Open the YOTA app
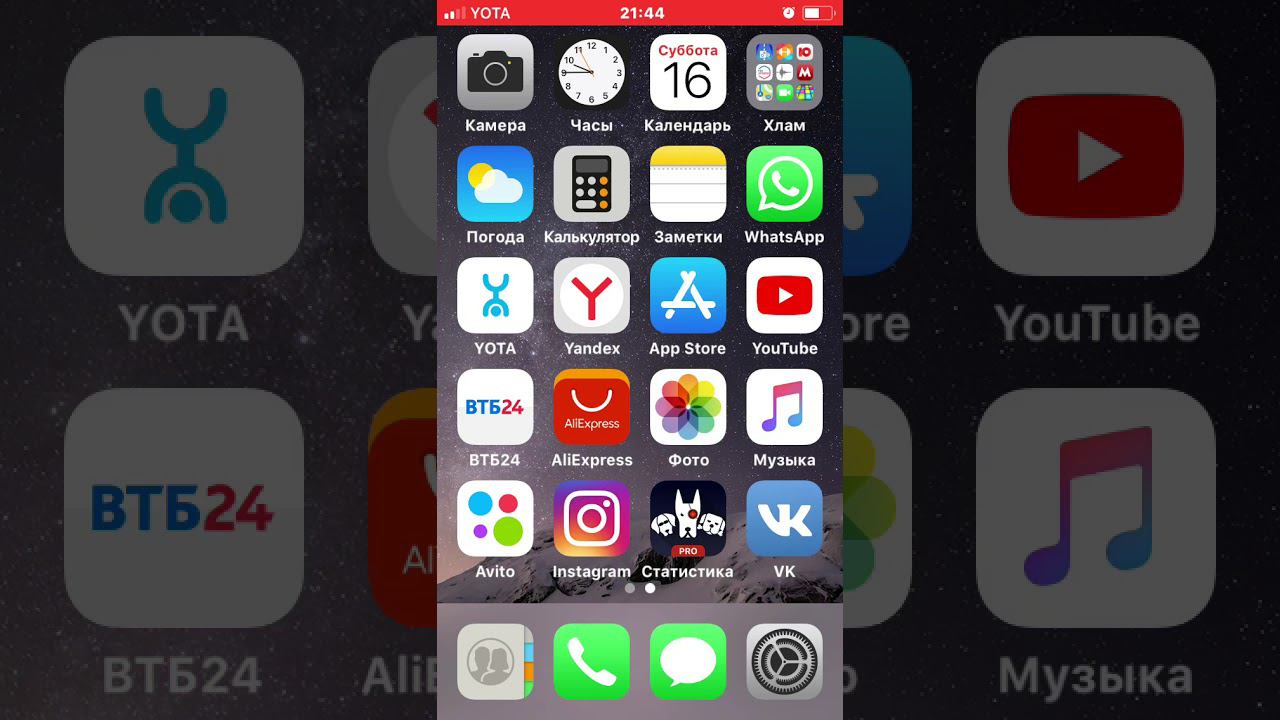The width and height of the screenshot is (1280, 720). (x=495, y=295)
